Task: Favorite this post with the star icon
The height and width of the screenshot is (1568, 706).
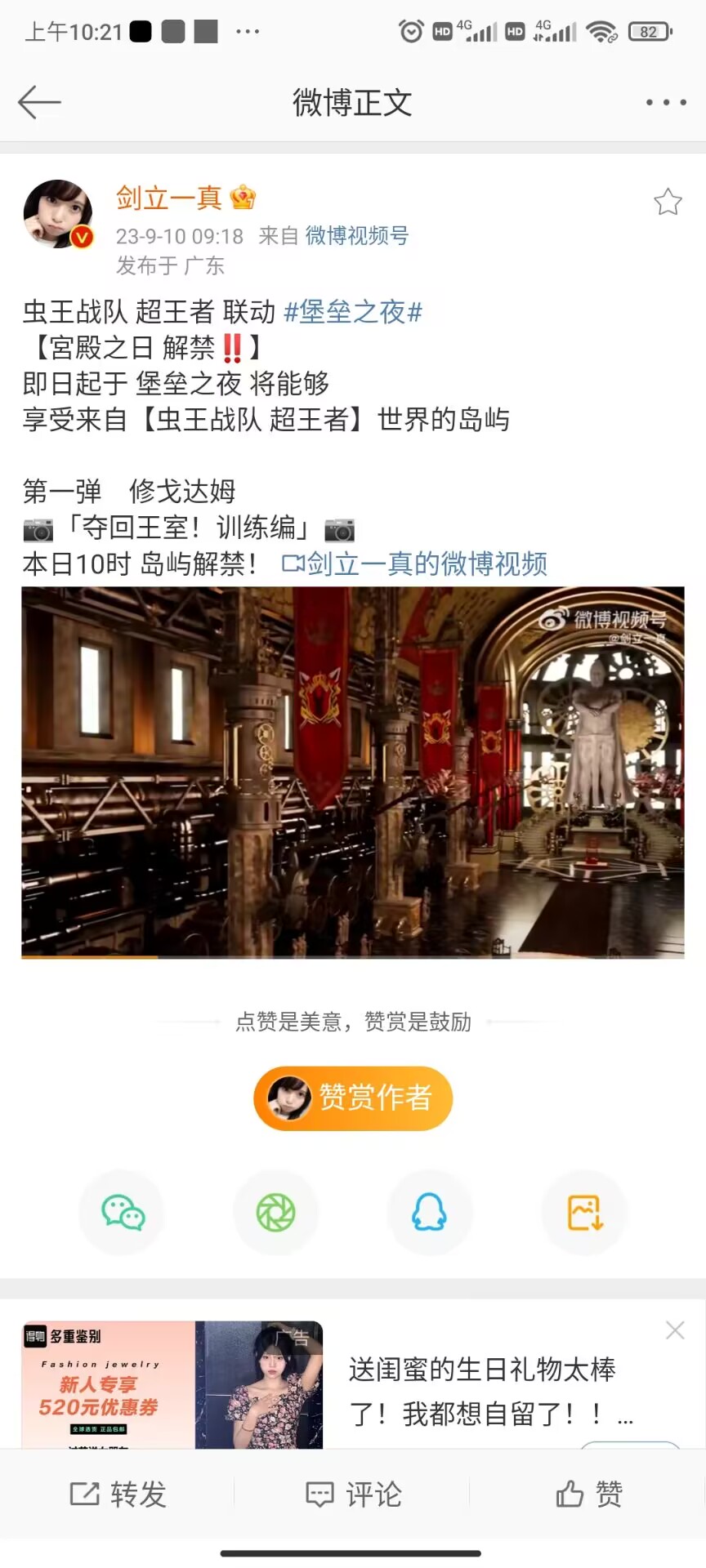Action: pos(668,202)
